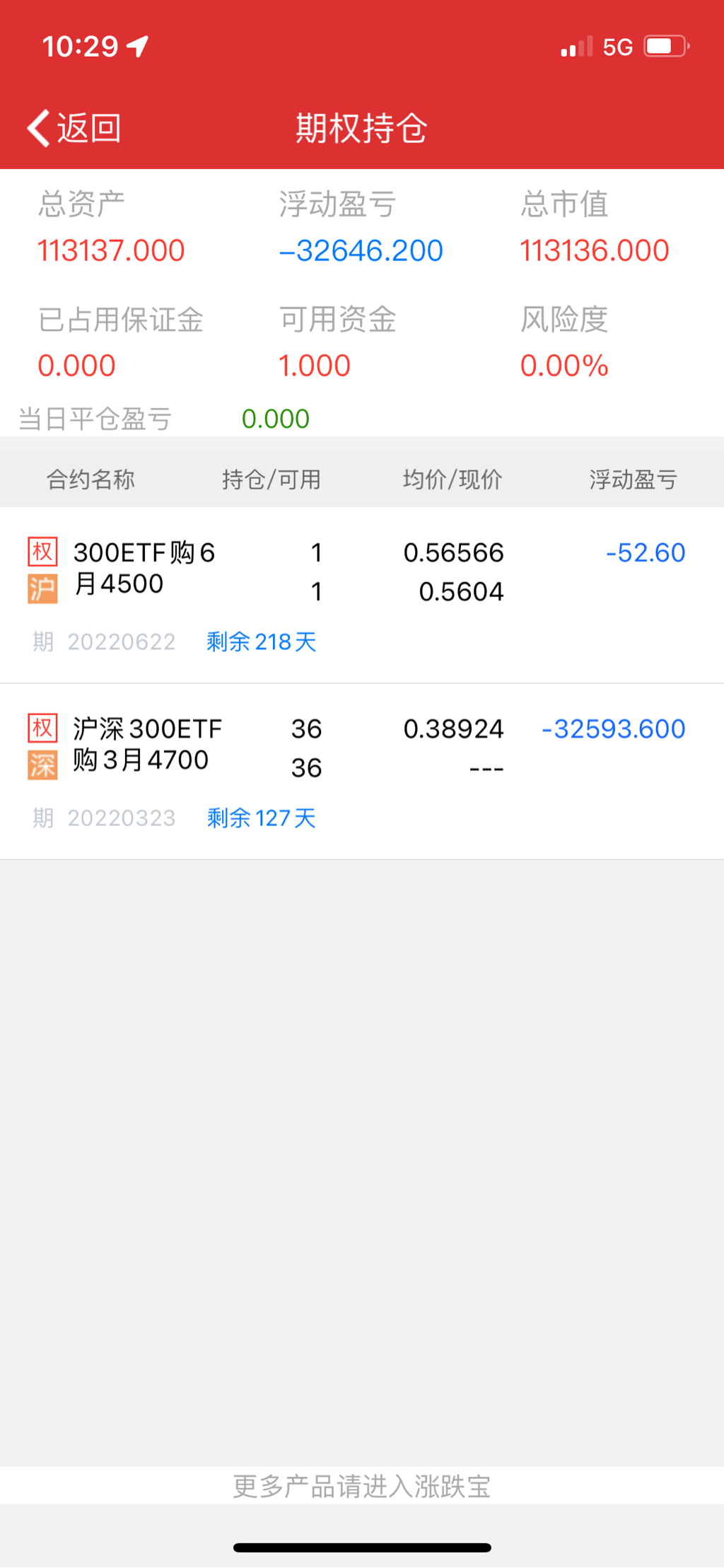Tap the 更多产品请进入涨跌宝 link
Screen dimensions: 724x1568
pyautogui.click(x=361, y=1485)
